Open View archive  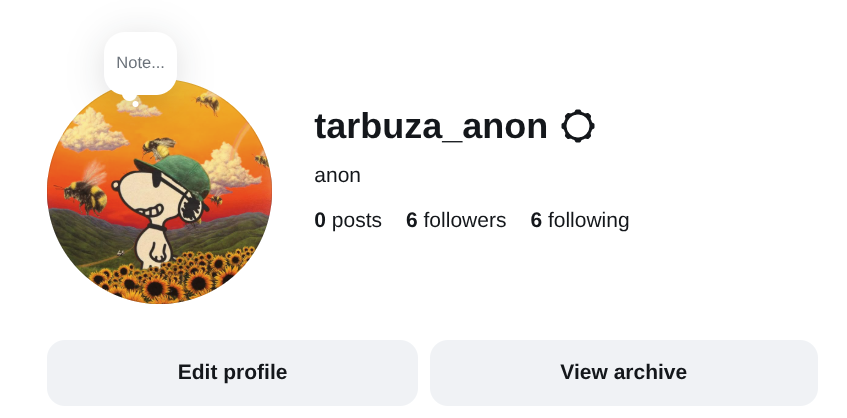[623, 373]
